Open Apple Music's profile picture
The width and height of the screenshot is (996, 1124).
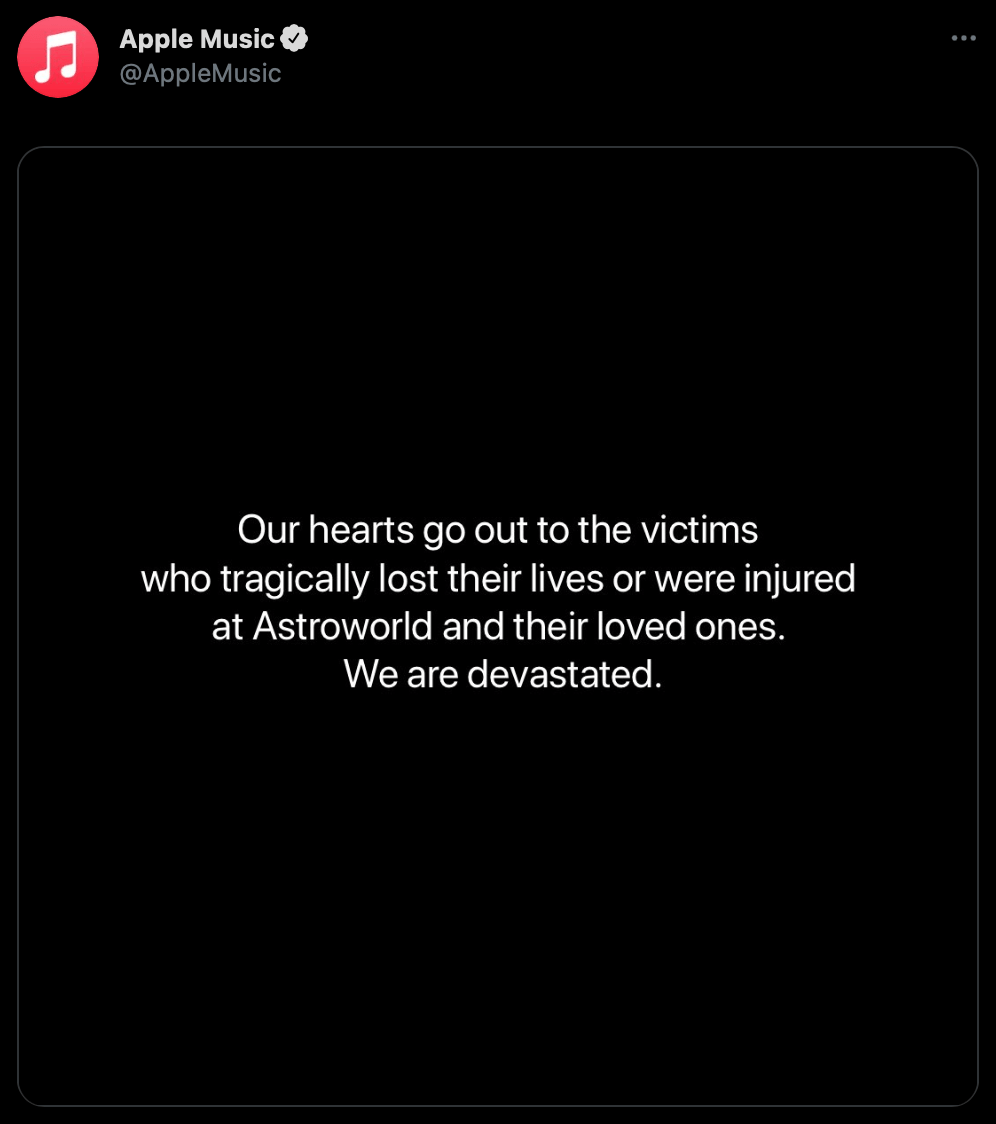(x=58, y=57)
